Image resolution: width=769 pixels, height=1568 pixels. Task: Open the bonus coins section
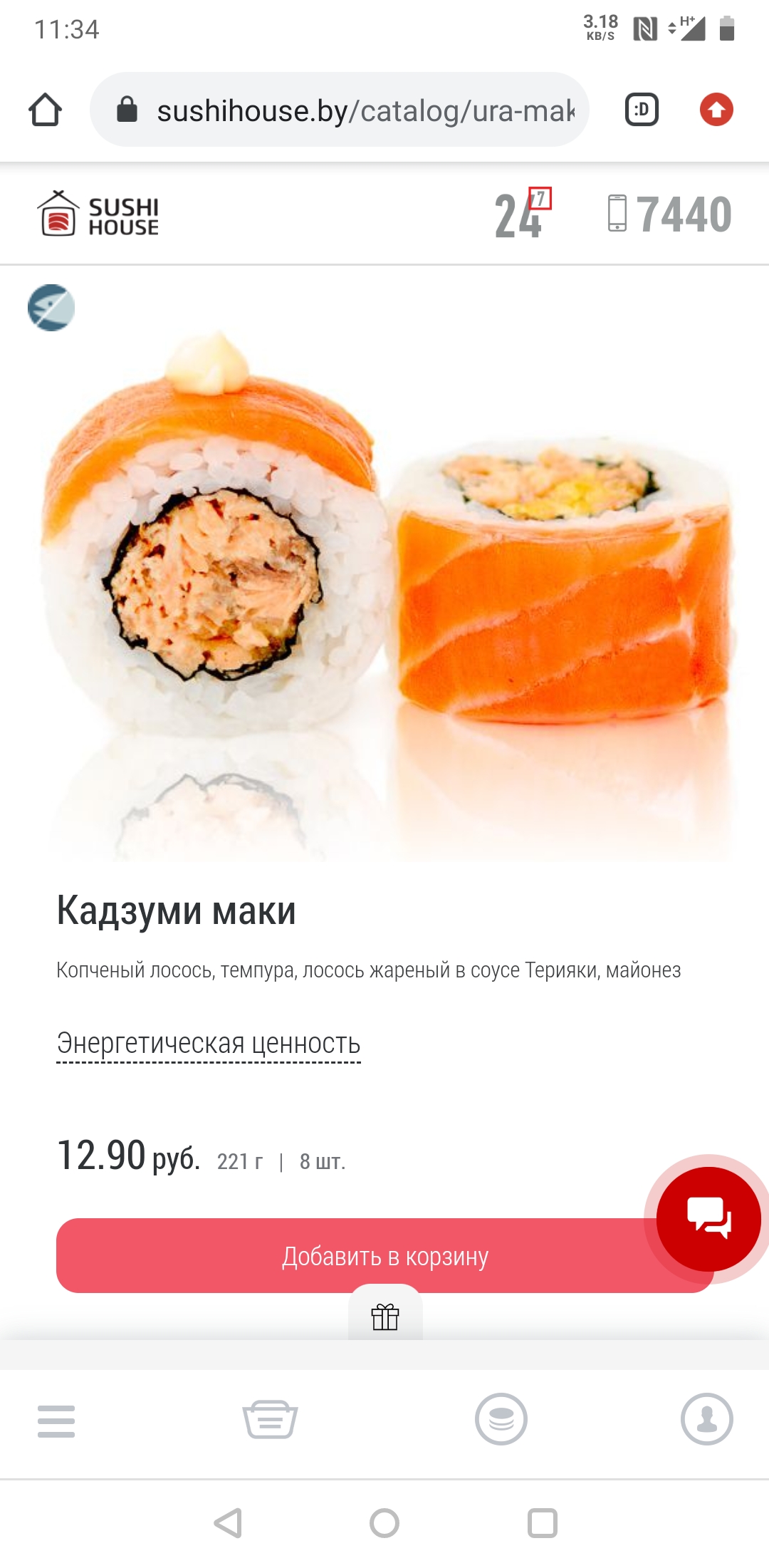pos(501,1419)
